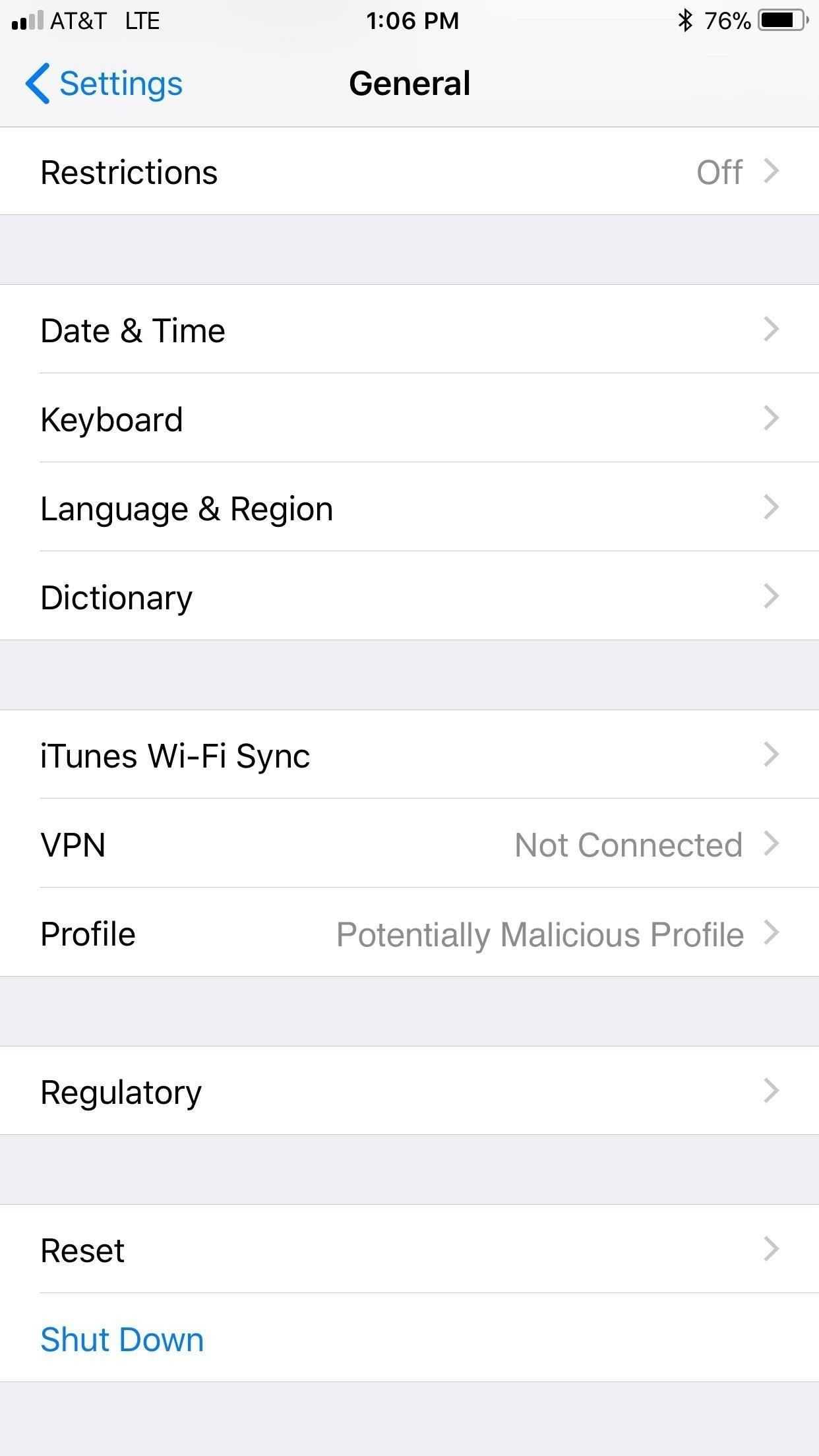Open Keyboard settings
The image size is (819, 1456).
tap(409, 419)
